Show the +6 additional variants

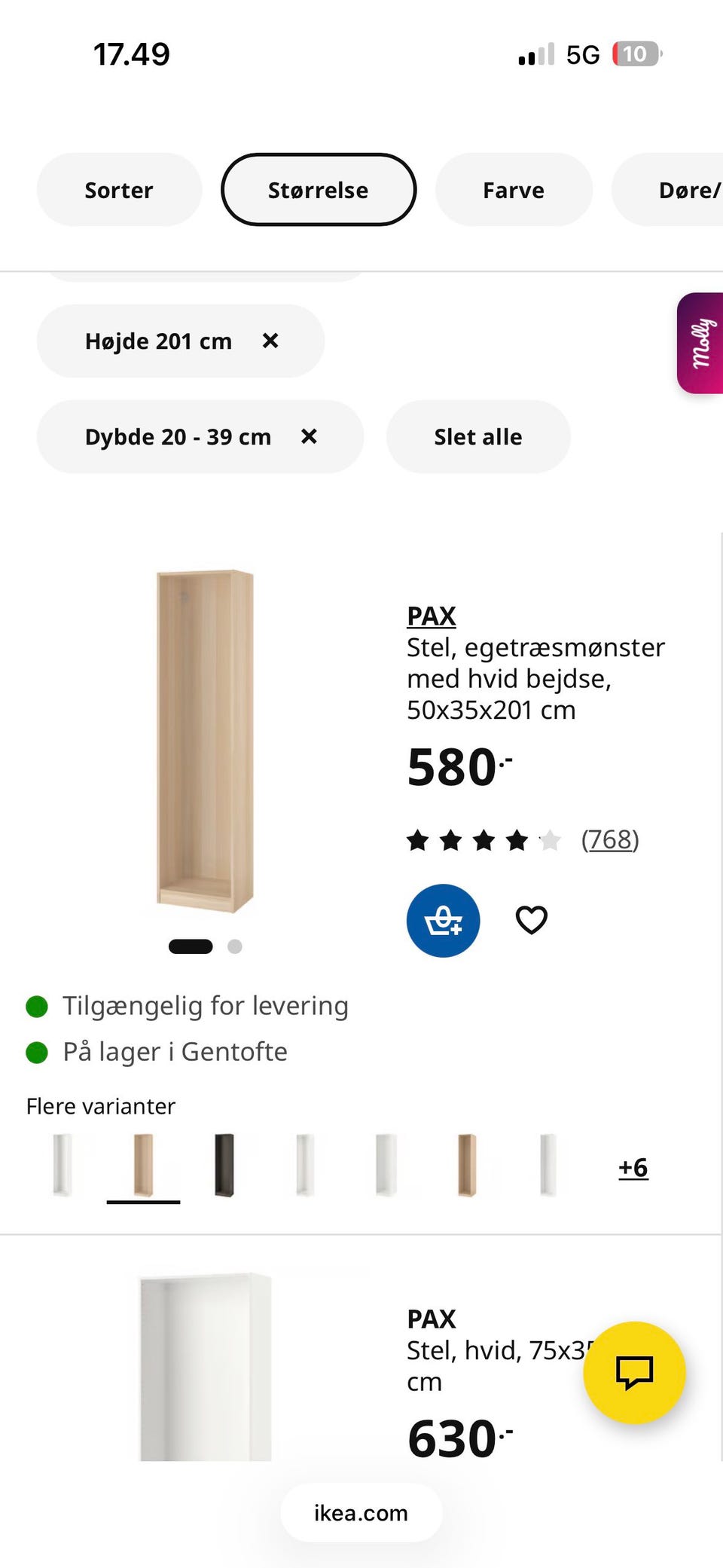coord(633,1167)
